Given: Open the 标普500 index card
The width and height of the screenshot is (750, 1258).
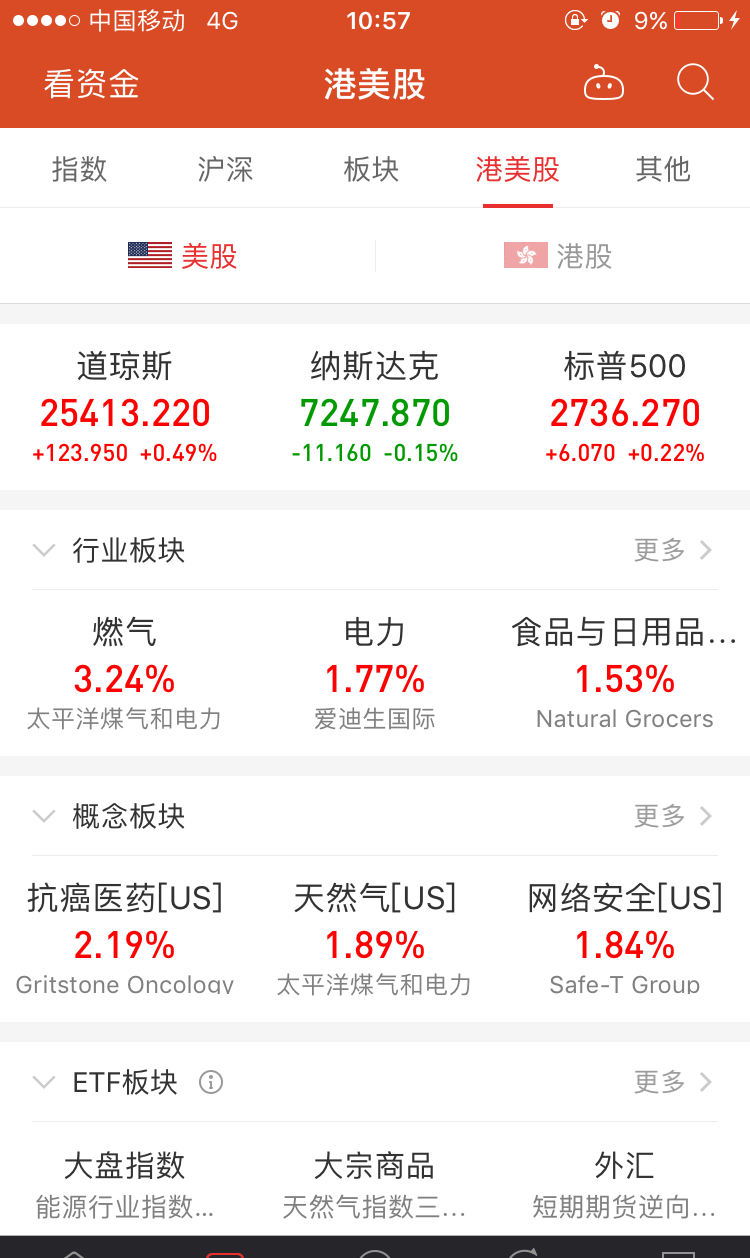Looking at the screenshot, I should point(625,408).
